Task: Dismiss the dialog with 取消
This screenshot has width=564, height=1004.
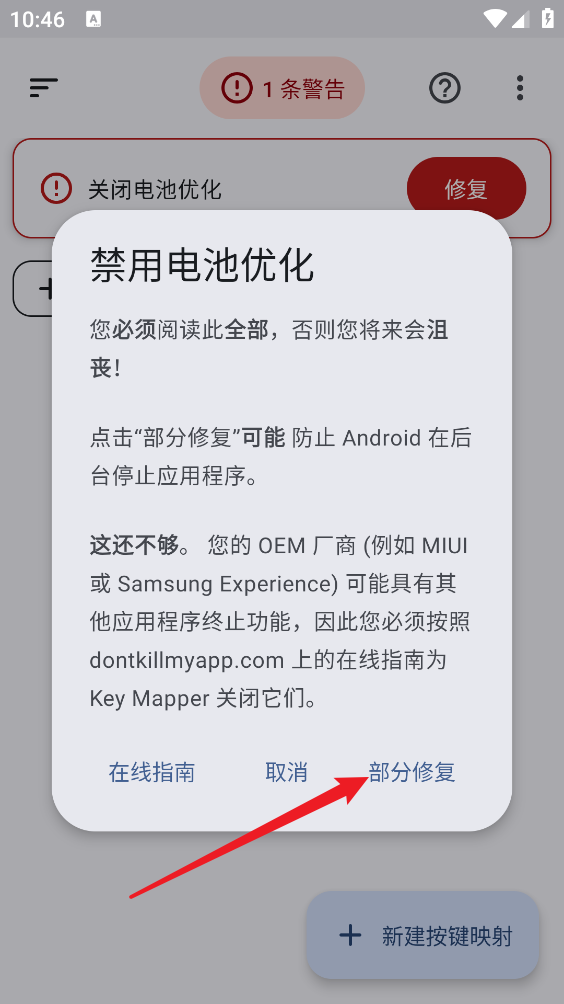Action: pos(286,772)
